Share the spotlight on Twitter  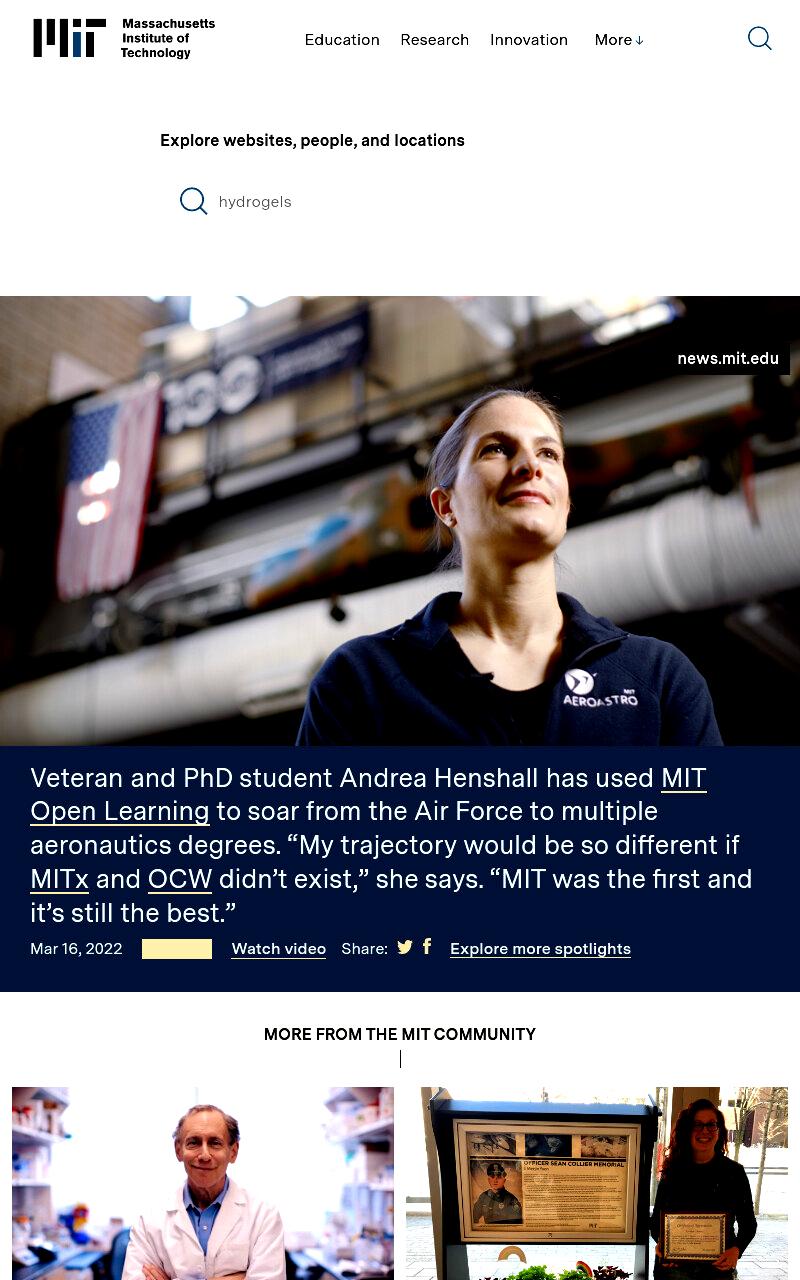pyautogui.click(x=405, y=947)
